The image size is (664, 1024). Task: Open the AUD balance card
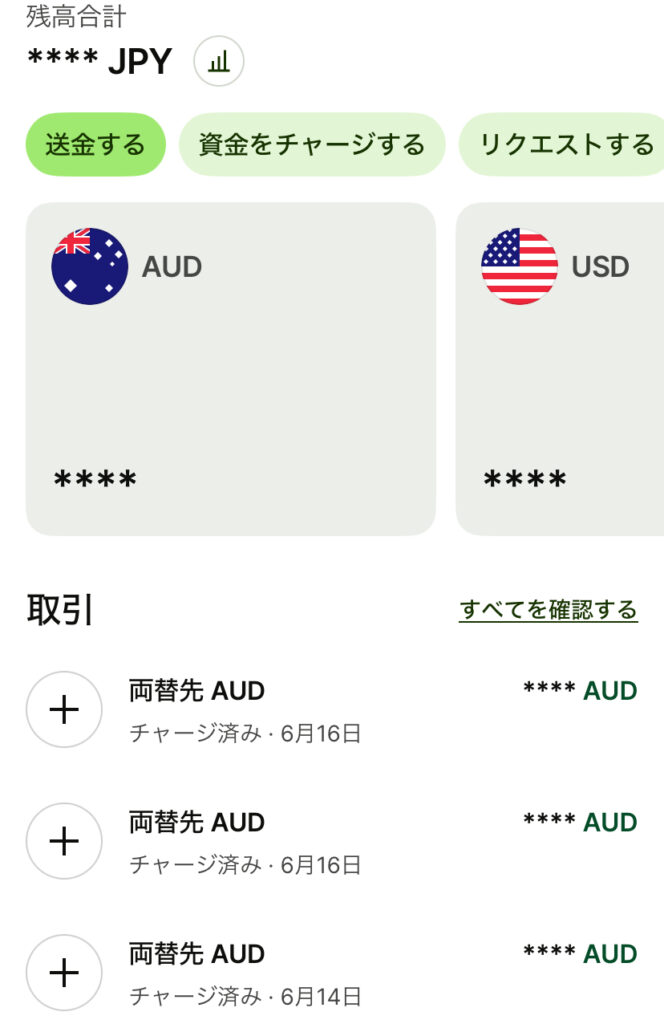coord(231,368)
